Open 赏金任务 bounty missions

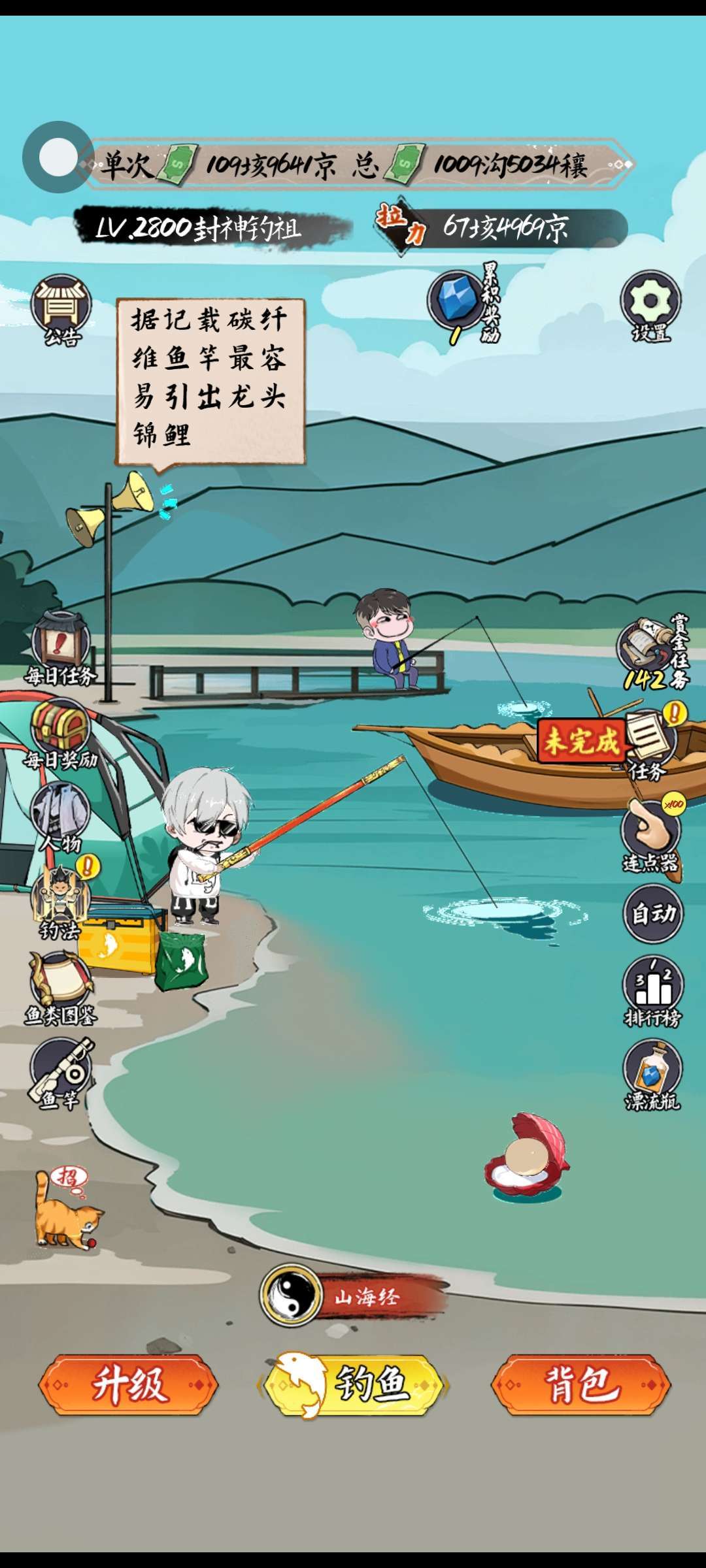point(650,650)
